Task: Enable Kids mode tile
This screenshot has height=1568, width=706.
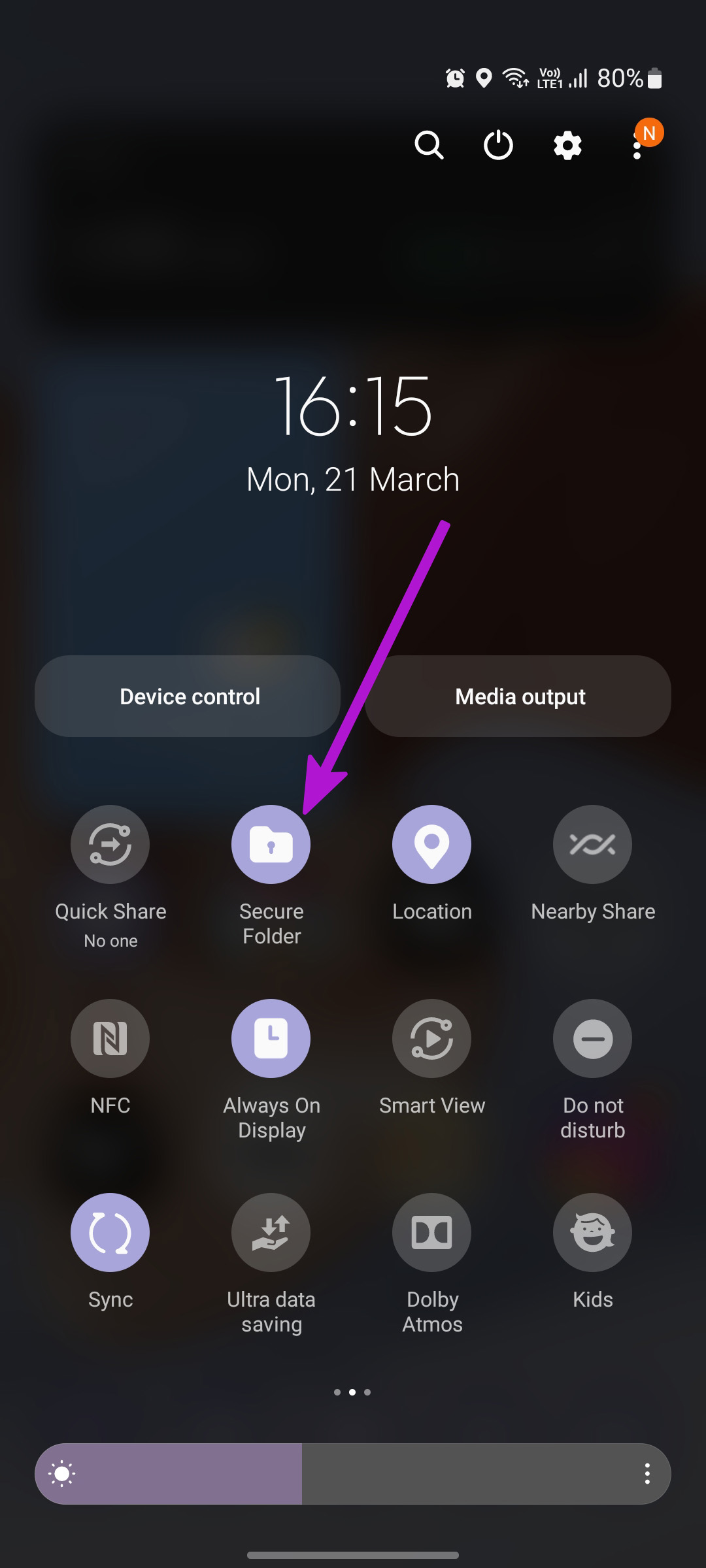Action: 592,1232
